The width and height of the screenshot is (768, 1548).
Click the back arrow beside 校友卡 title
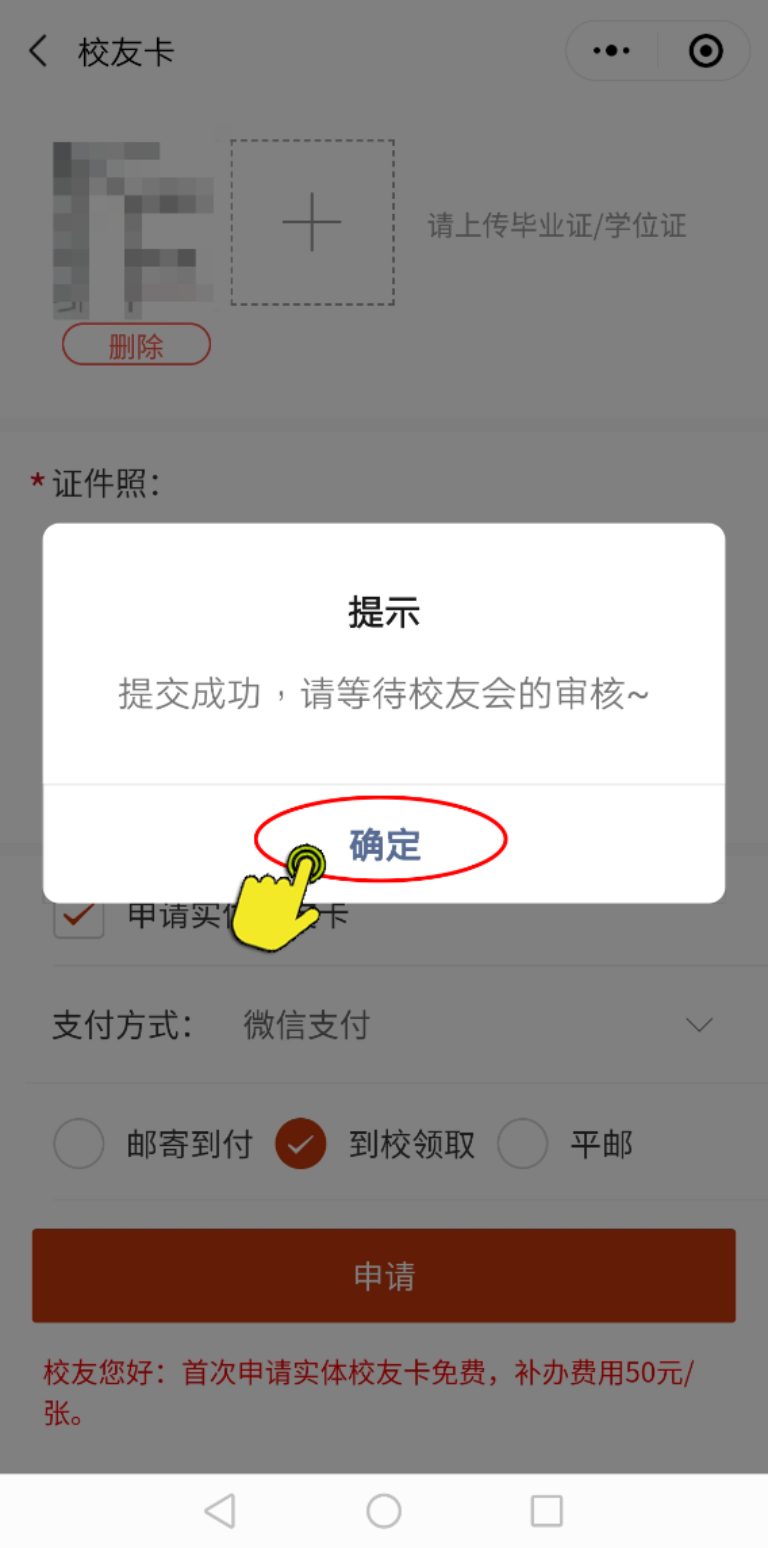pyautogui.click(x=37, y=51)
